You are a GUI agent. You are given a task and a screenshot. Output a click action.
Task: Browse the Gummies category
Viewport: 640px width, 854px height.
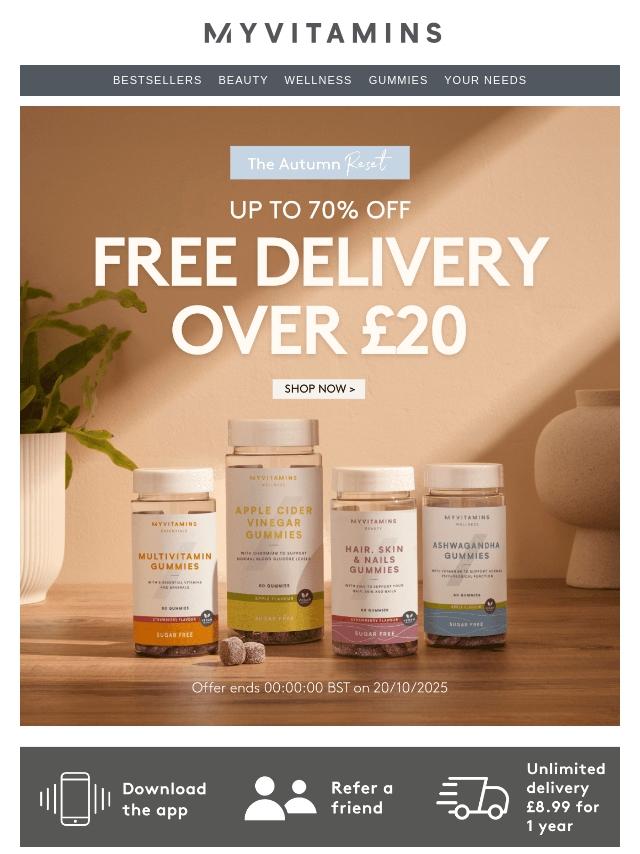[x=398, y=80]
